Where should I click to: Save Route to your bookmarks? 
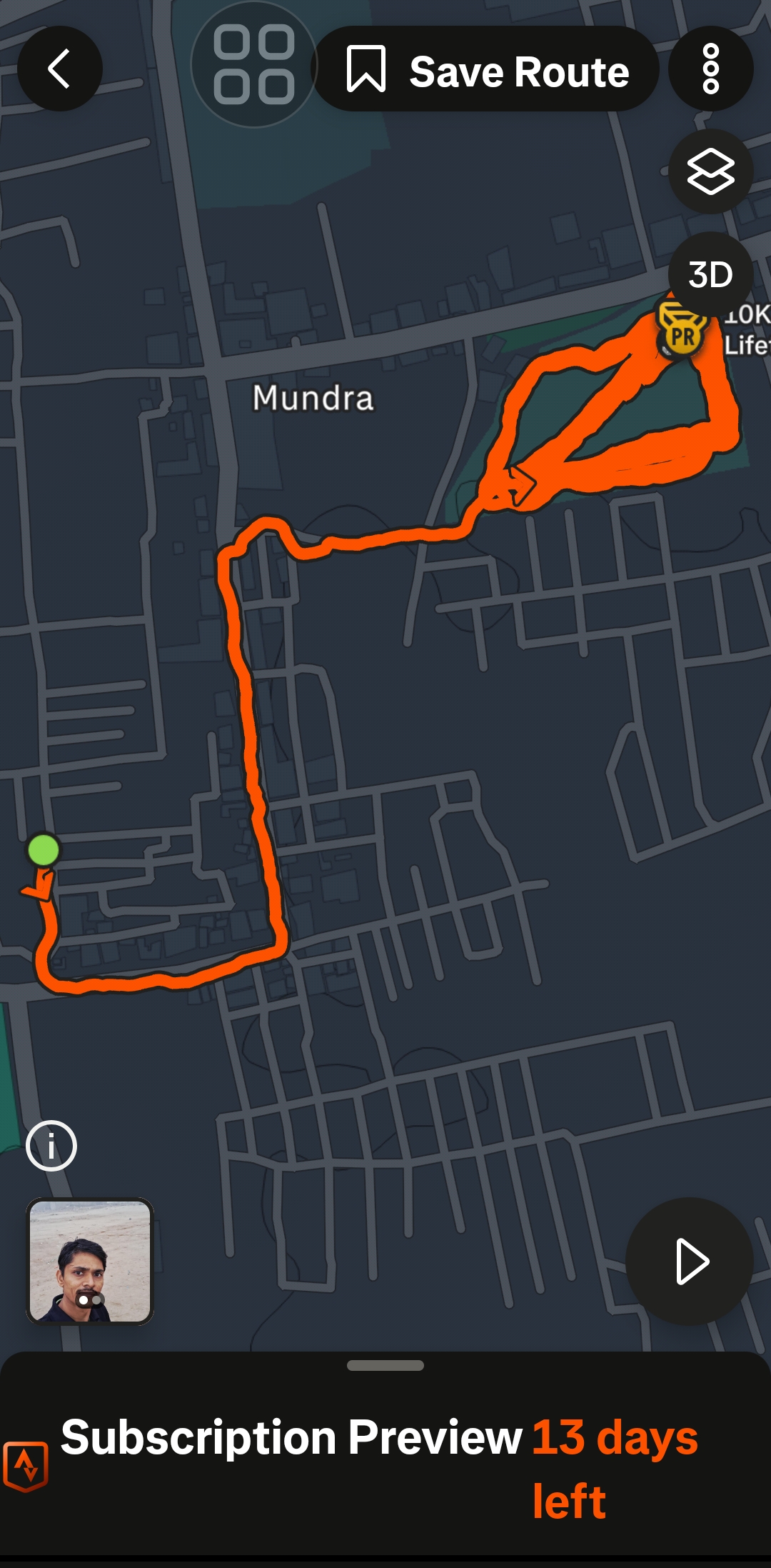[x=487, y=69]
